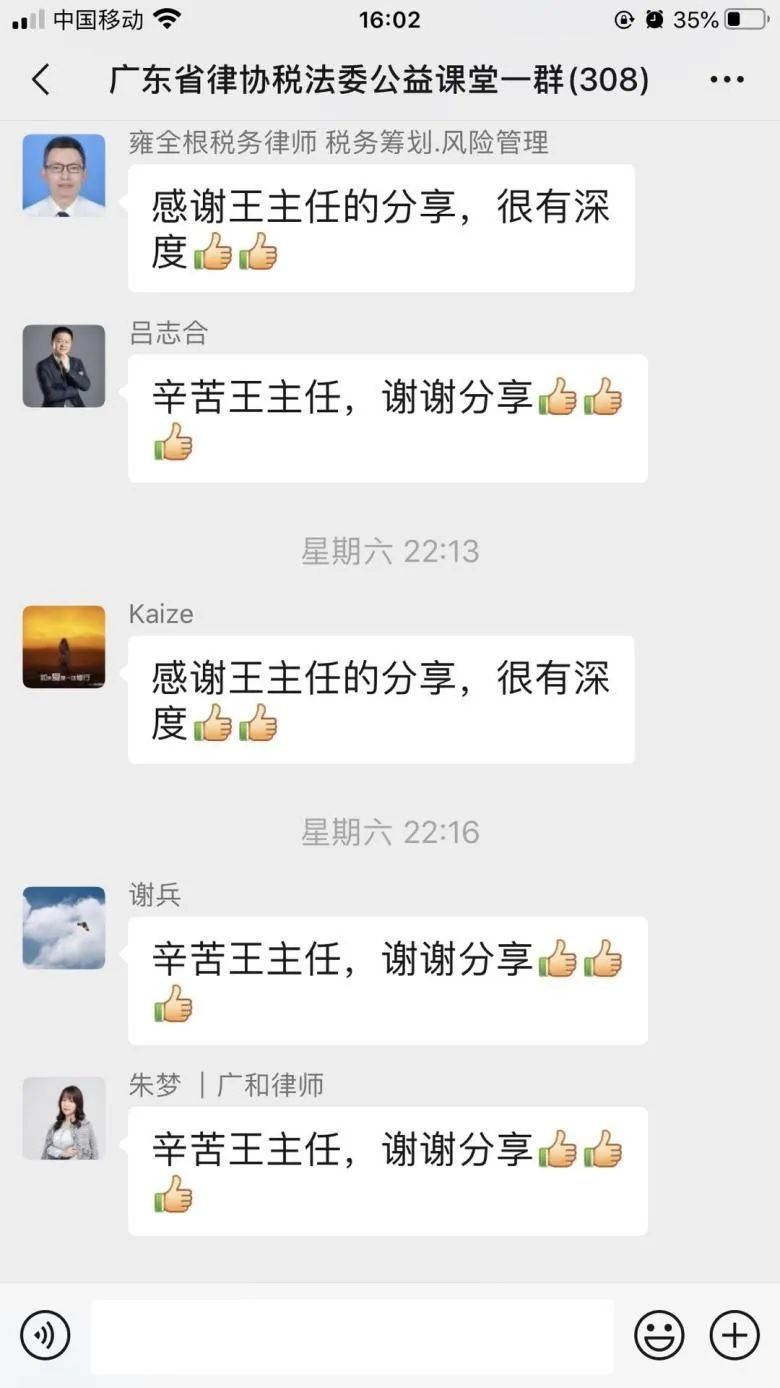The width and height of the screenshot is (780, 1388).
Task: Tap the 16:02 clock in status bar
Action: click(x=389, y=17)
